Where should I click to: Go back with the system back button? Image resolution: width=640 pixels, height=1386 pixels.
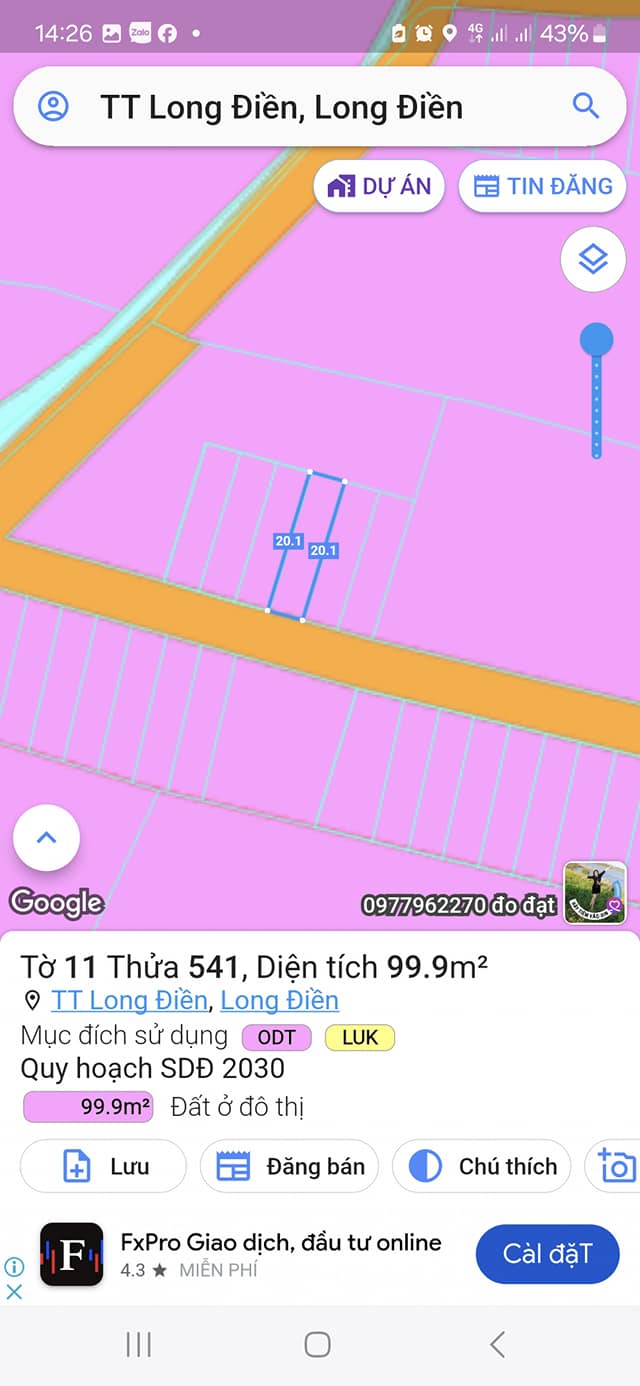(497, 1345)
